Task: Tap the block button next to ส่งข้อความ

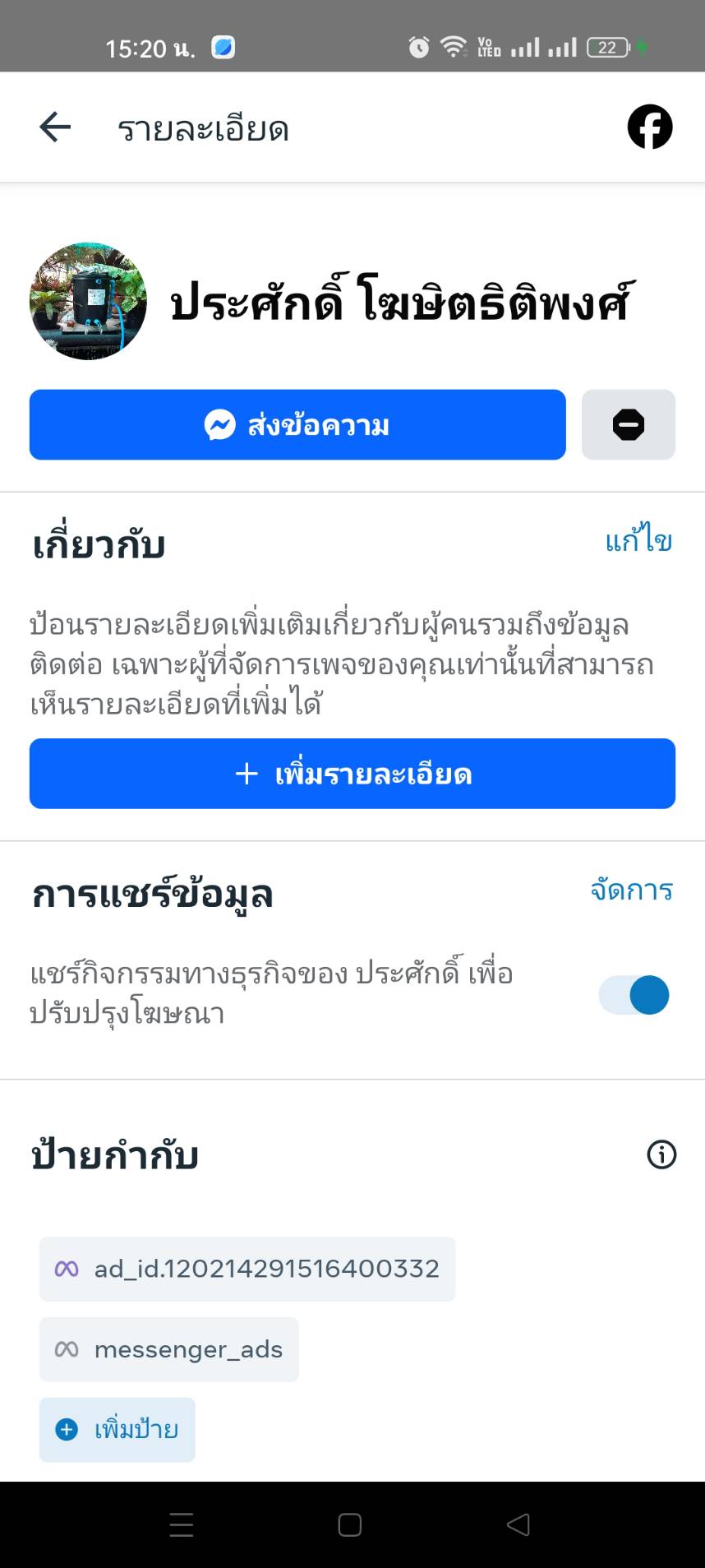Action: [628, 424]
